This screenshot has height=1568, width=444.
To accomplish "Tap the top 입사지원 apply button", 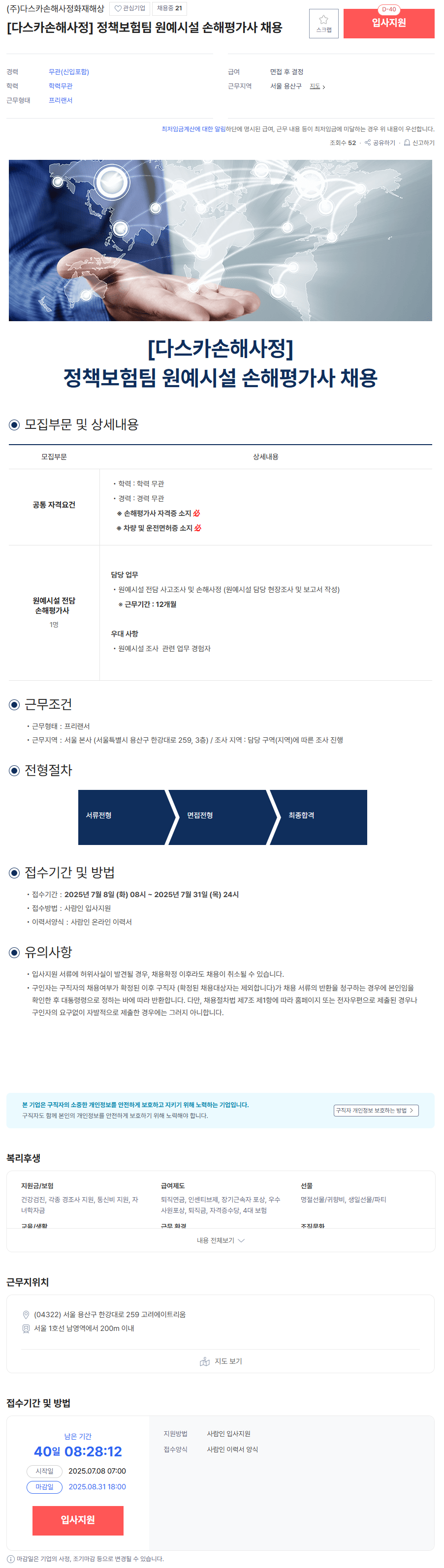I will [388, 24].
